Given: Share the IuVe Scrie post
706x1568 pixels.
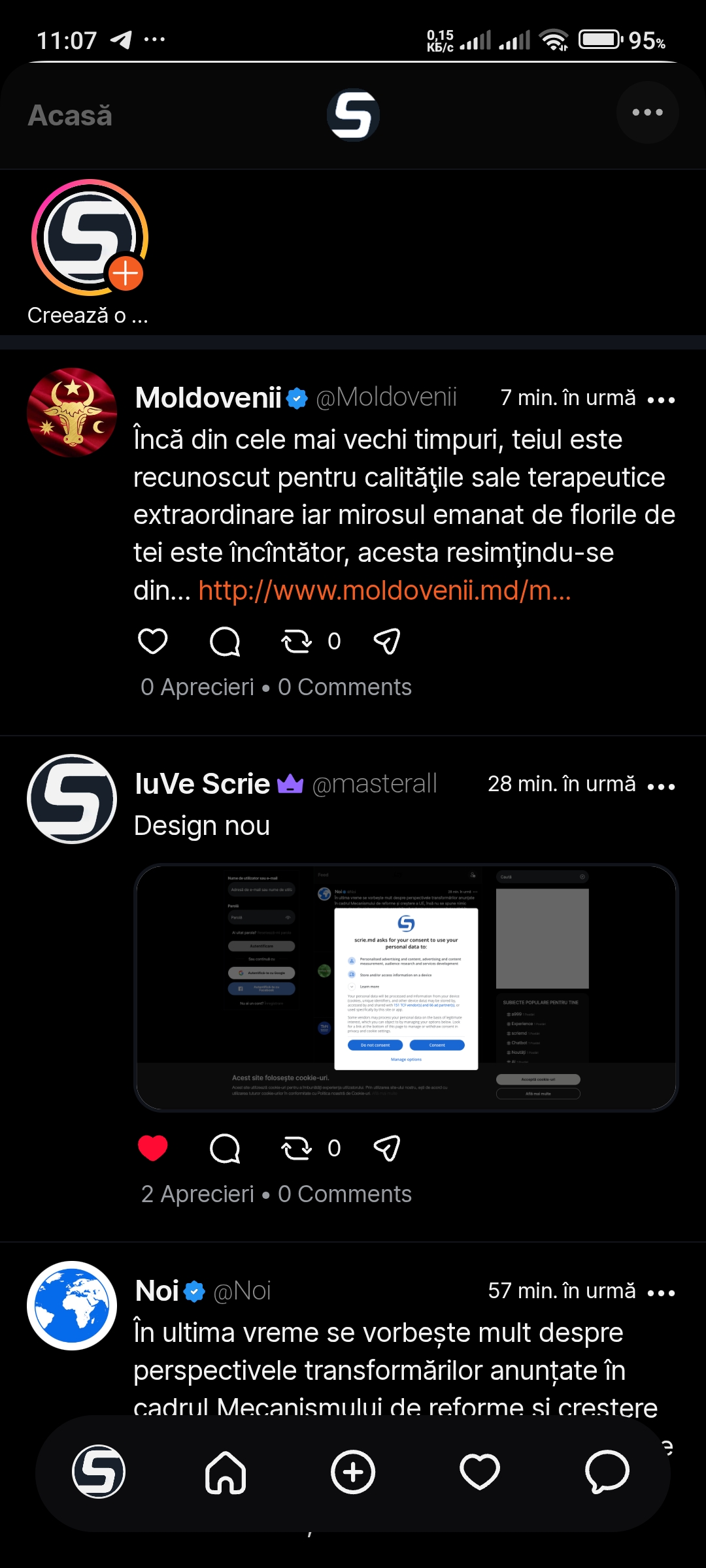Looking at the screenshot, I should (x=386, y=1149).
